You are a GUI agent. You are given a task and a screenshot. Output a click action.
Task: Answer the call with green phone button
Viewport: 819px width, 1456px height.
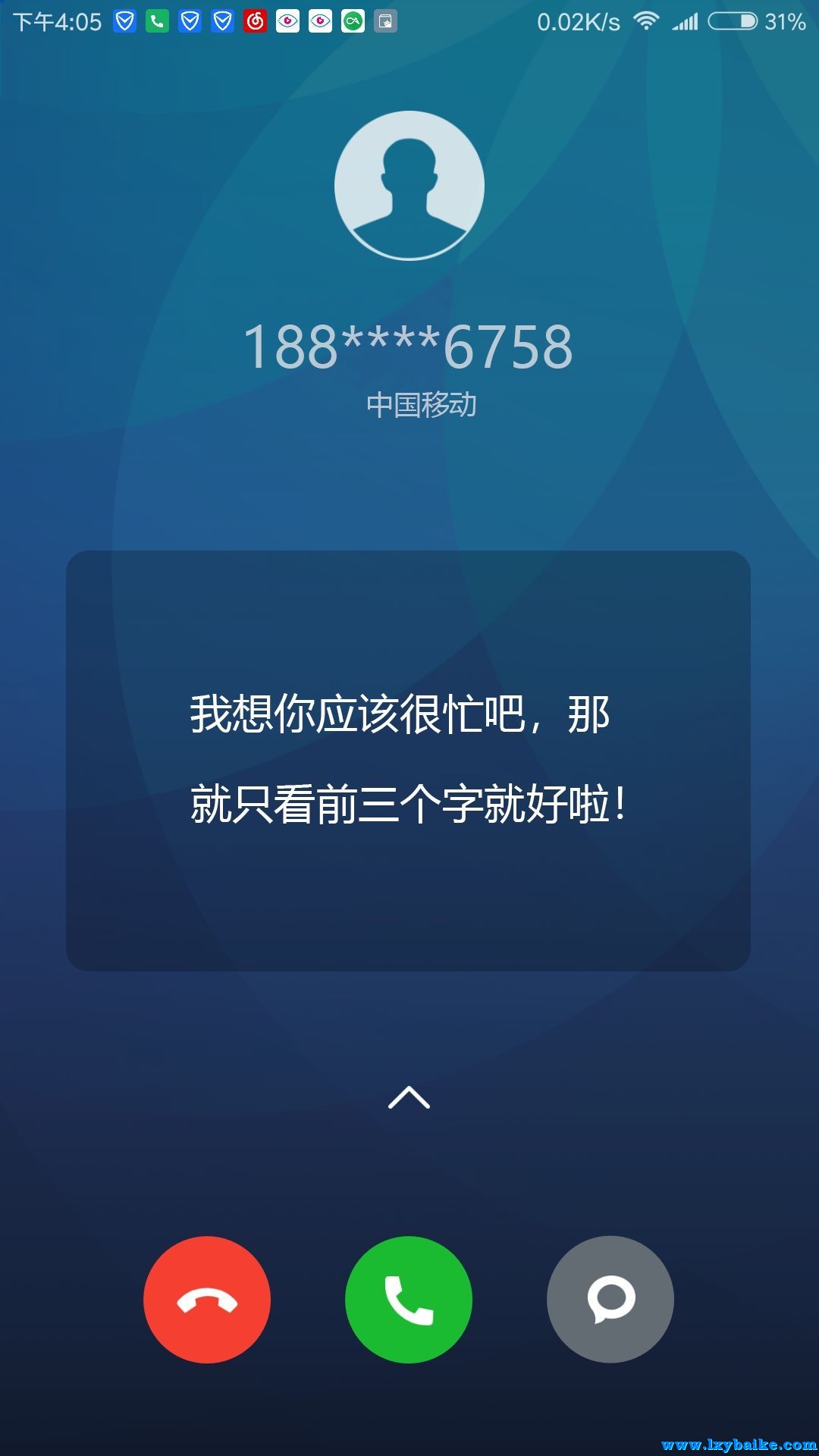click(x=409, y=1299)
